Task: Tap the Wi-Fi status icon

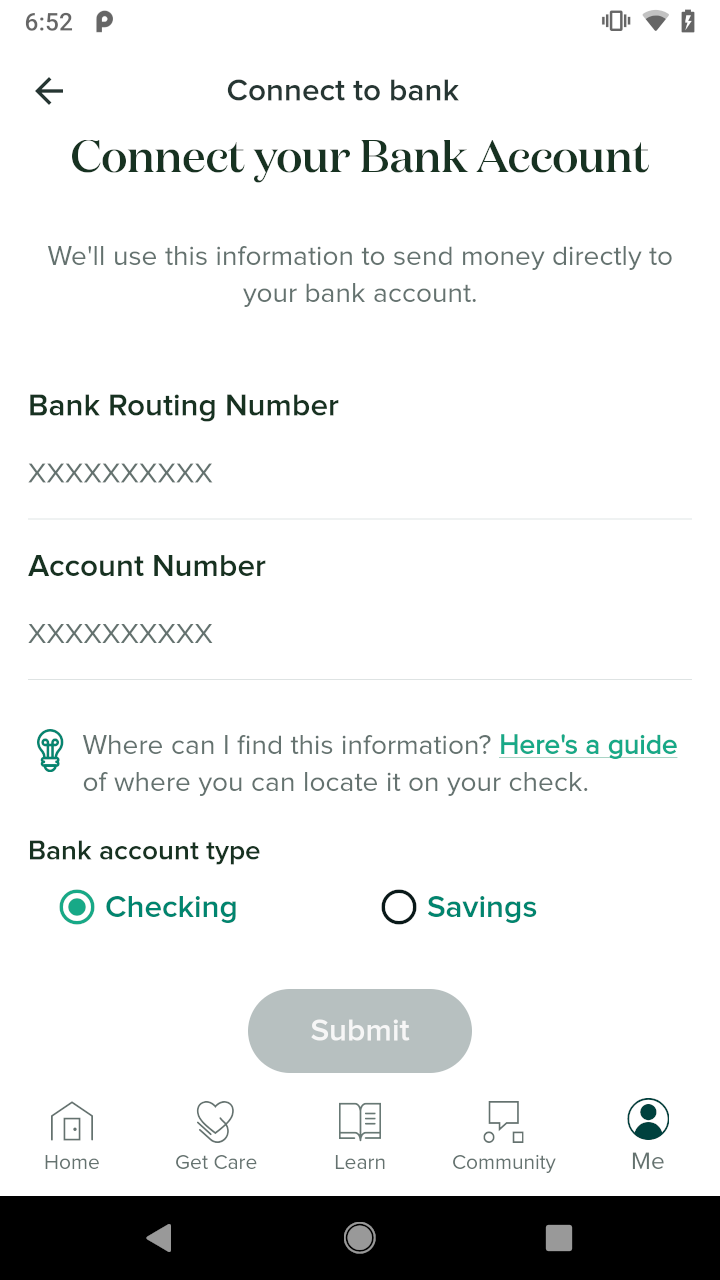Action: click(655, 19)
